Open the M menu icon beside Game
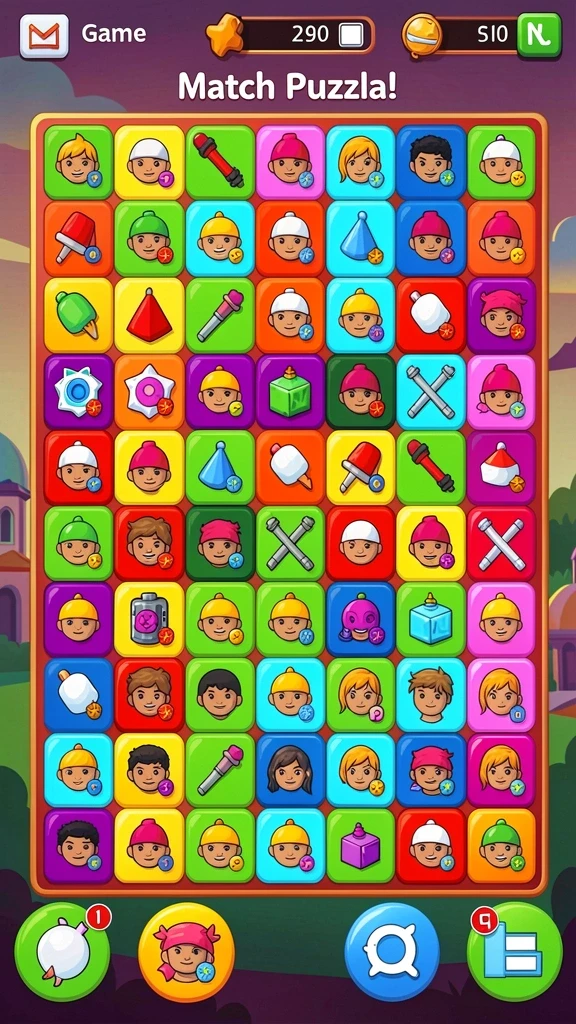The height and width of the screenshot is (1024, 576). point(44,35)
